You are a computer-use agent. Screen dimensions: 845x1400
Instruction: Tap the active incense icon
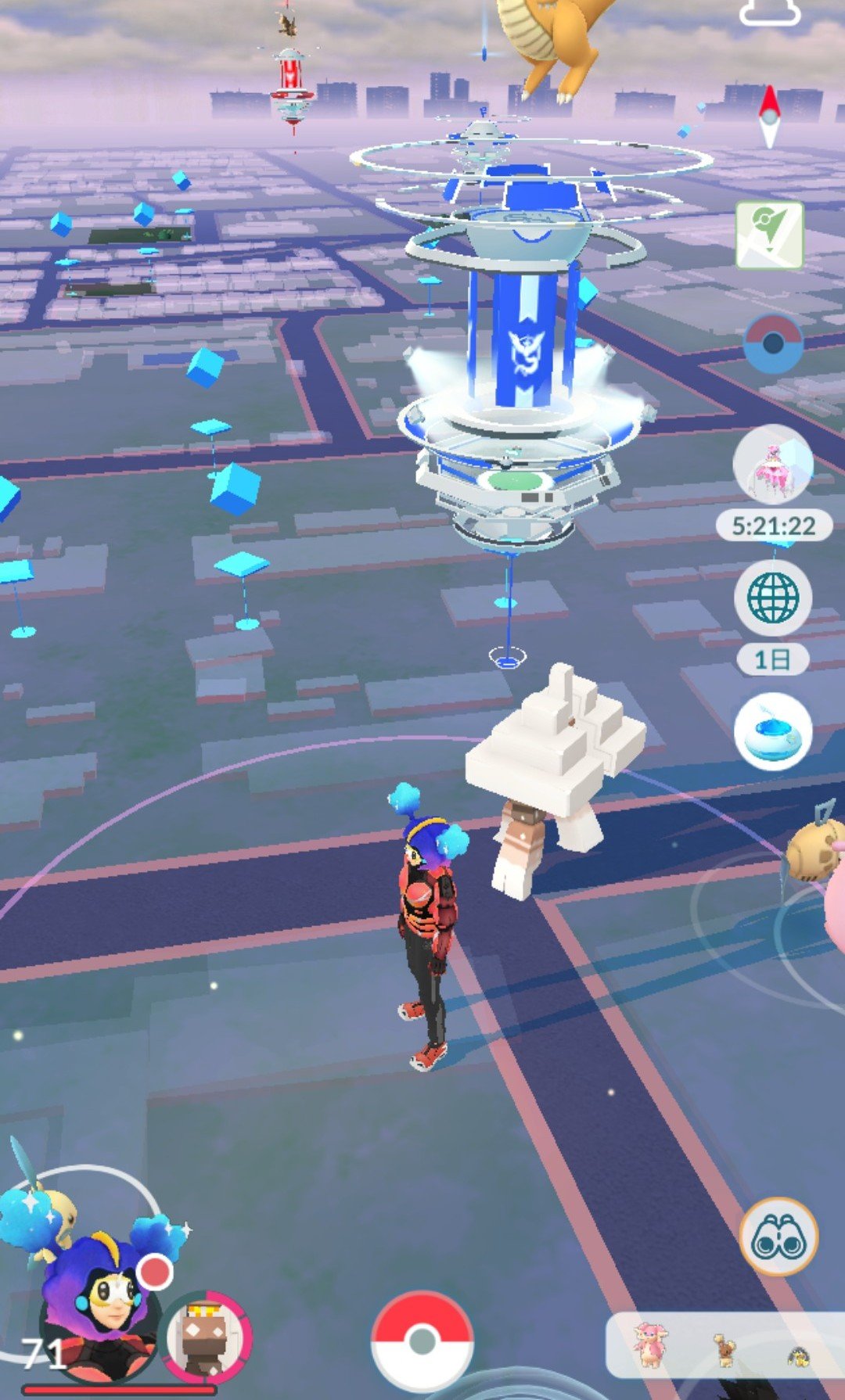click(773, 732)
